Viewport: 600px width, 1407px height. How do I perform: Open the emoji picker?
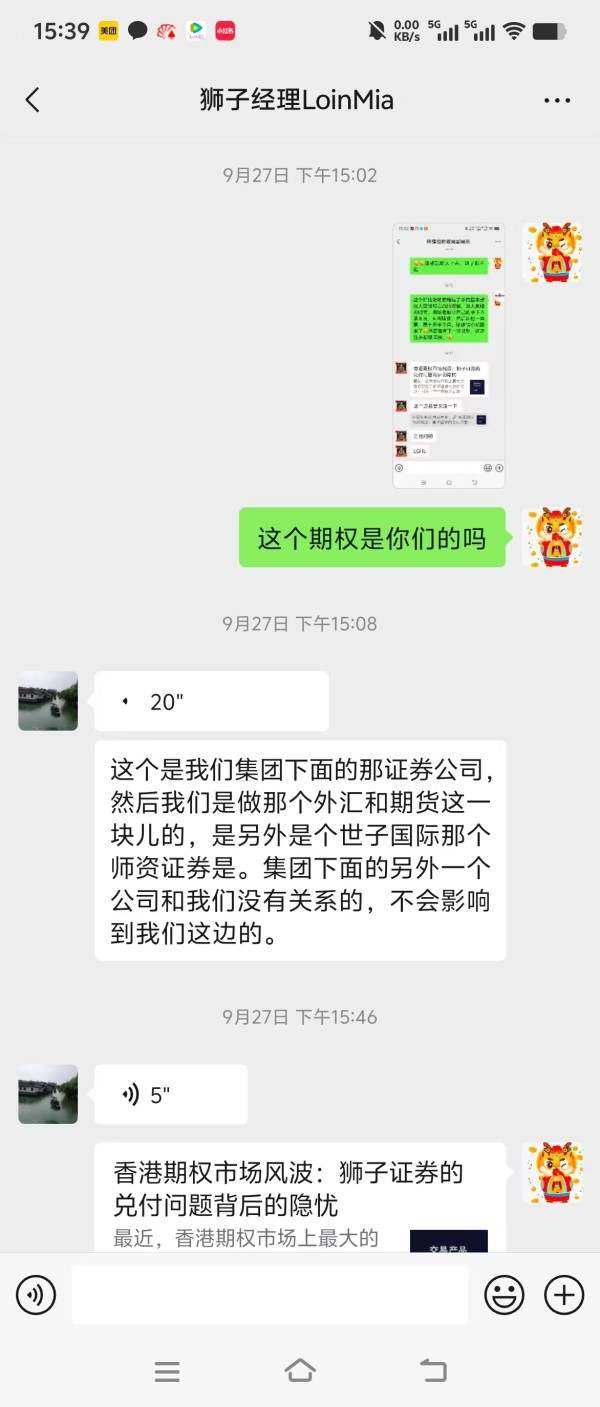[x=504, y=1295]
